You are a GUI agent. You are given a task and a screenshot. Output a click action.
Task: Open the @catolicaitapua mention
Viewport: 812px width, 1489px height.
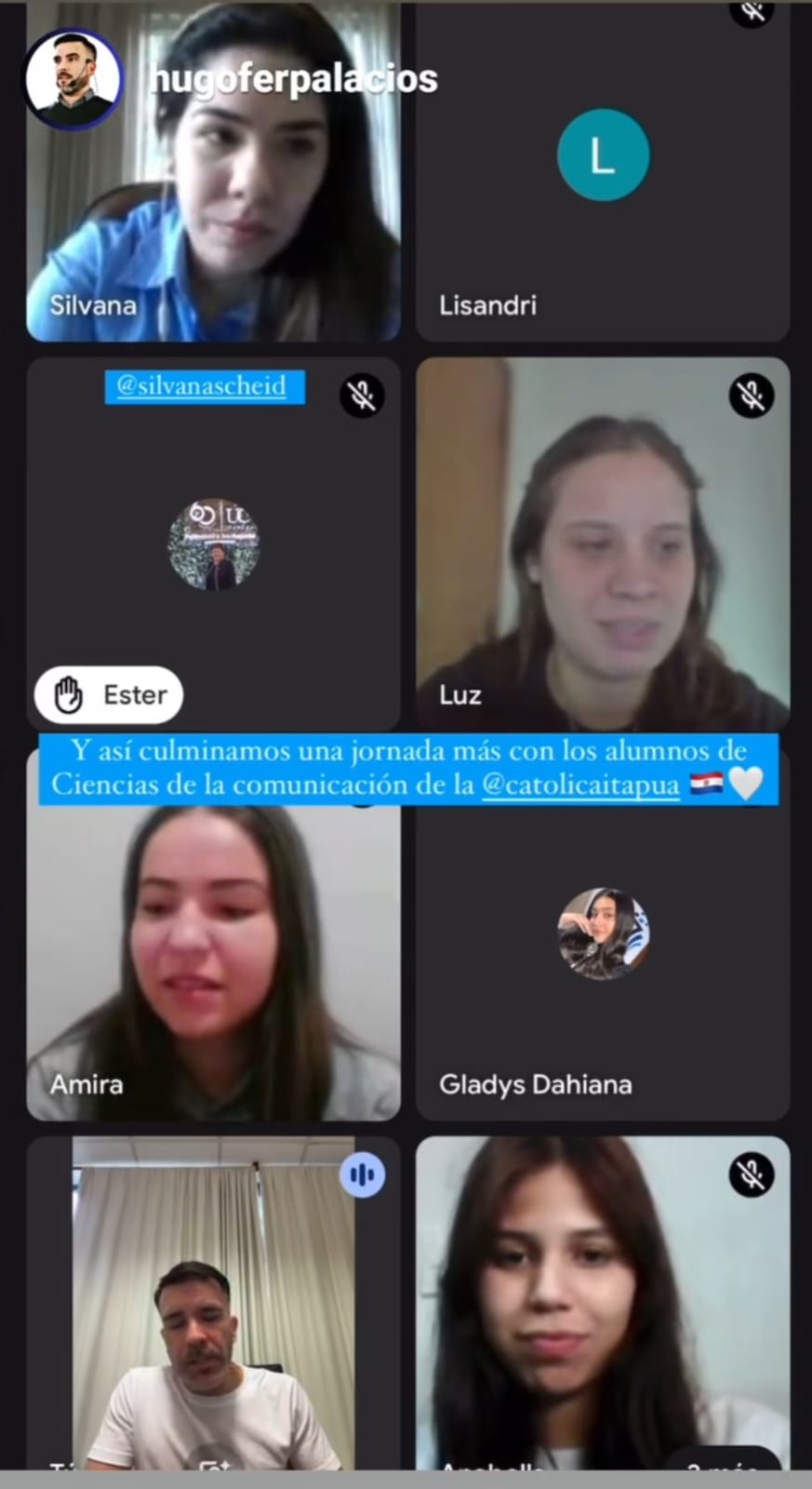580,785
